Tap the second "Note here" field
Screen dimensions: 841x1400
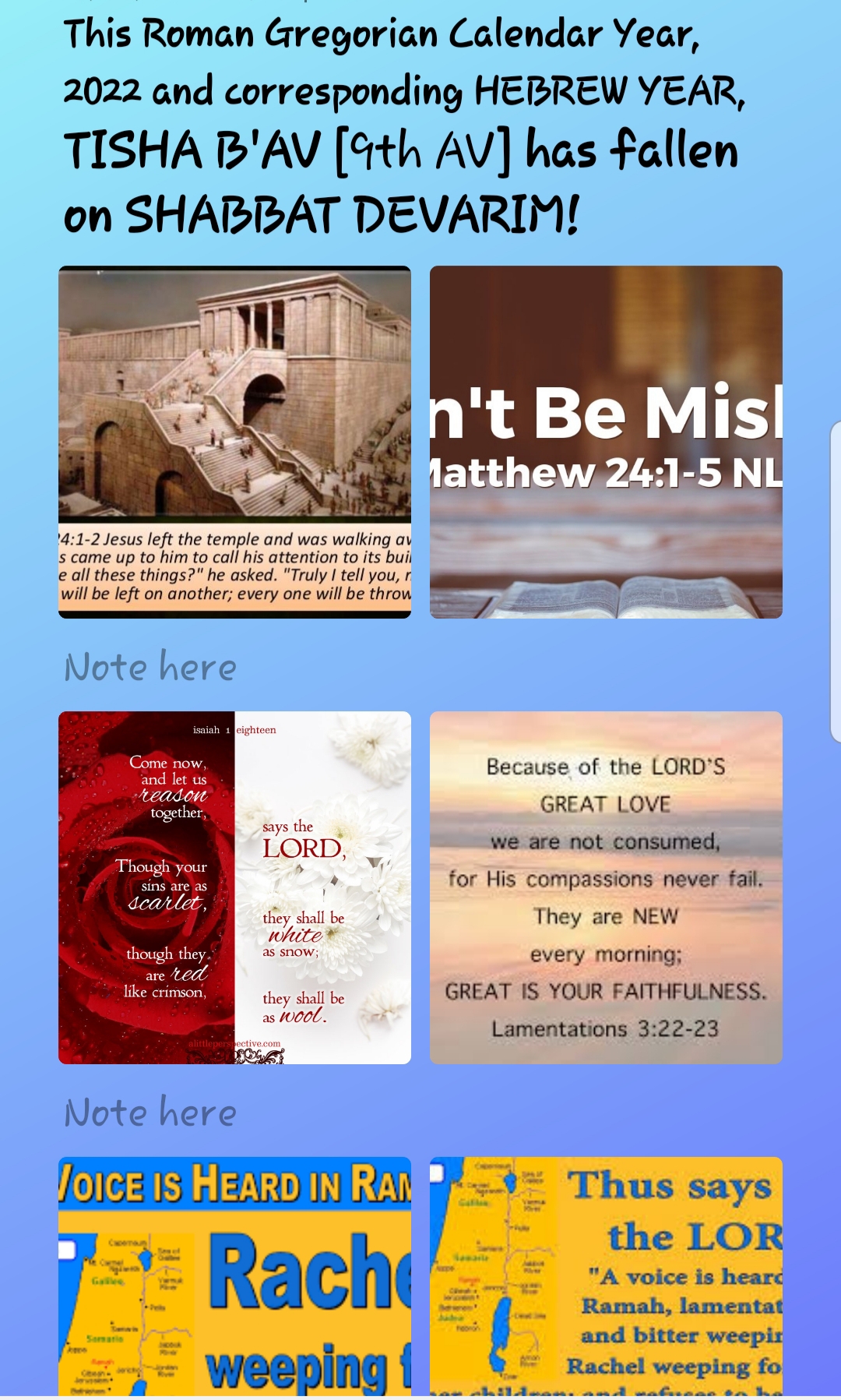click(x=150, y=1113)
